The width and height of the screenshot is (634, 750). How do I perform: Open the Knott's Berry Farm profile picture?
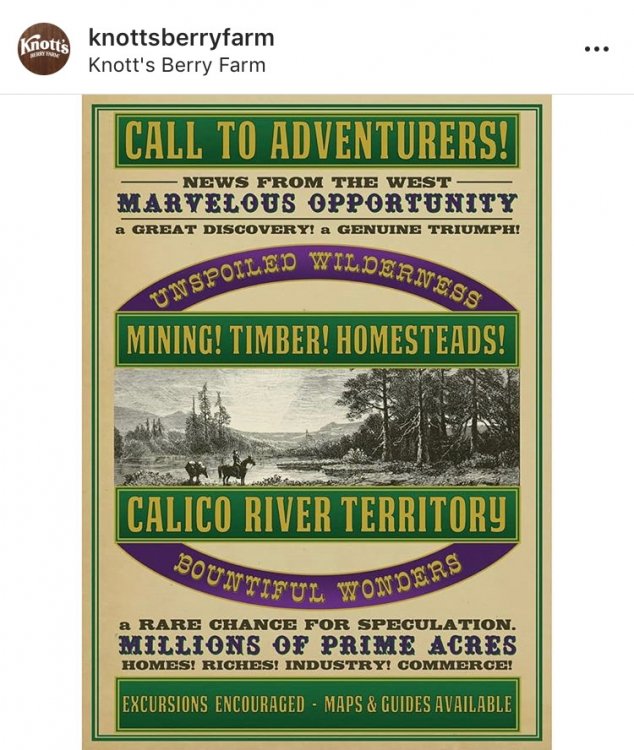pyautogui.click(x=43, y=49)
